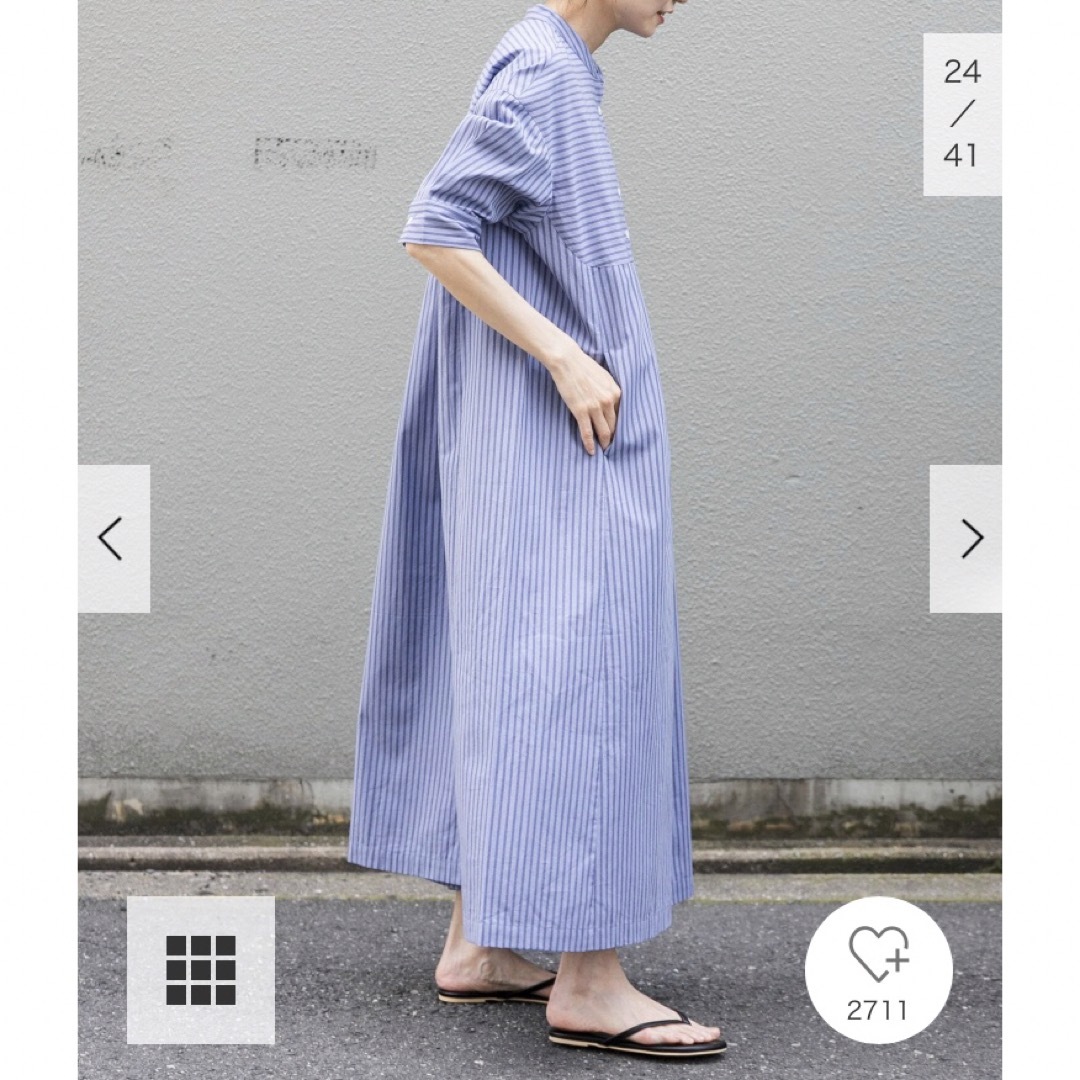Open the photo grid view
The height and width of the screenshot is (1080, 1080).
click(x=201, y=969)
